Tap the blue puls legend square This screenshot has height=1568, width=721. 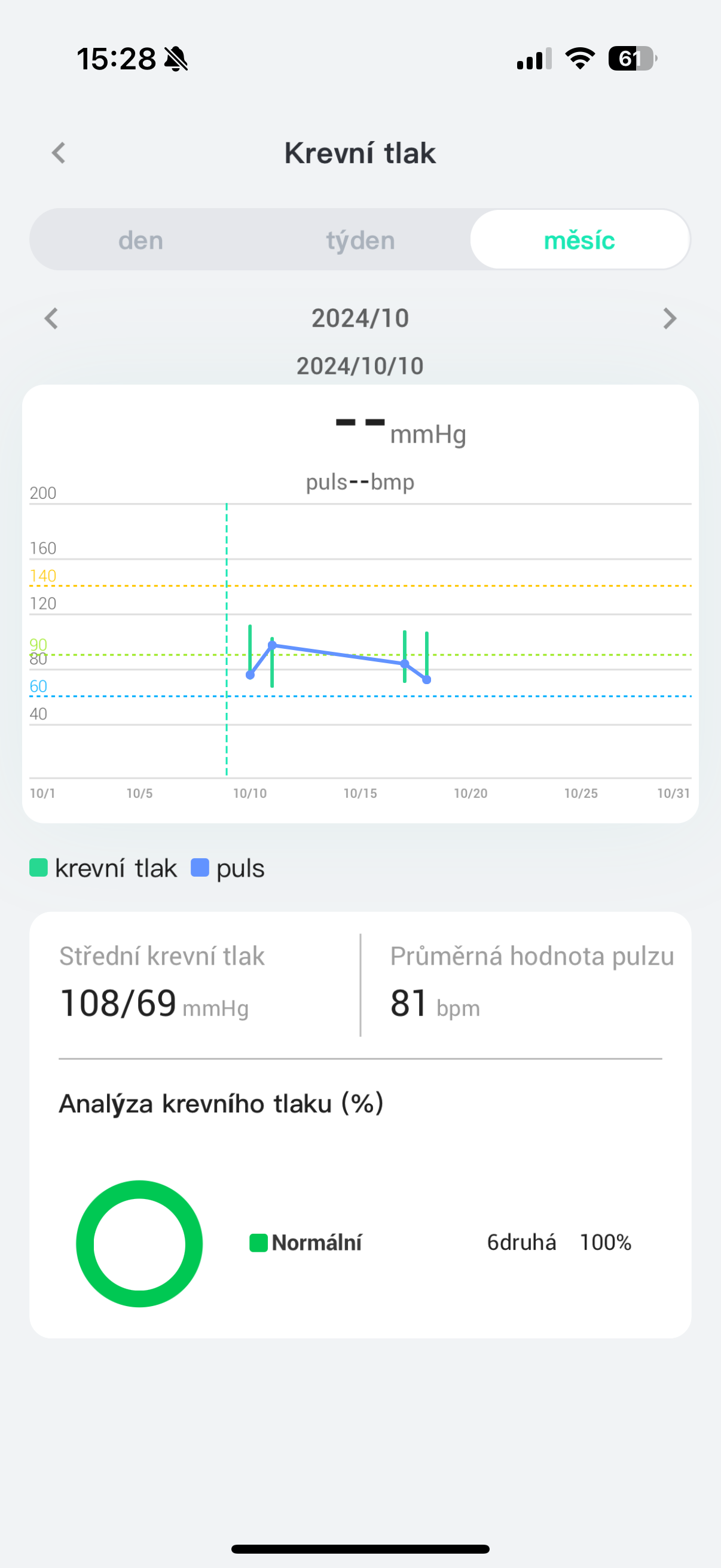199,868
